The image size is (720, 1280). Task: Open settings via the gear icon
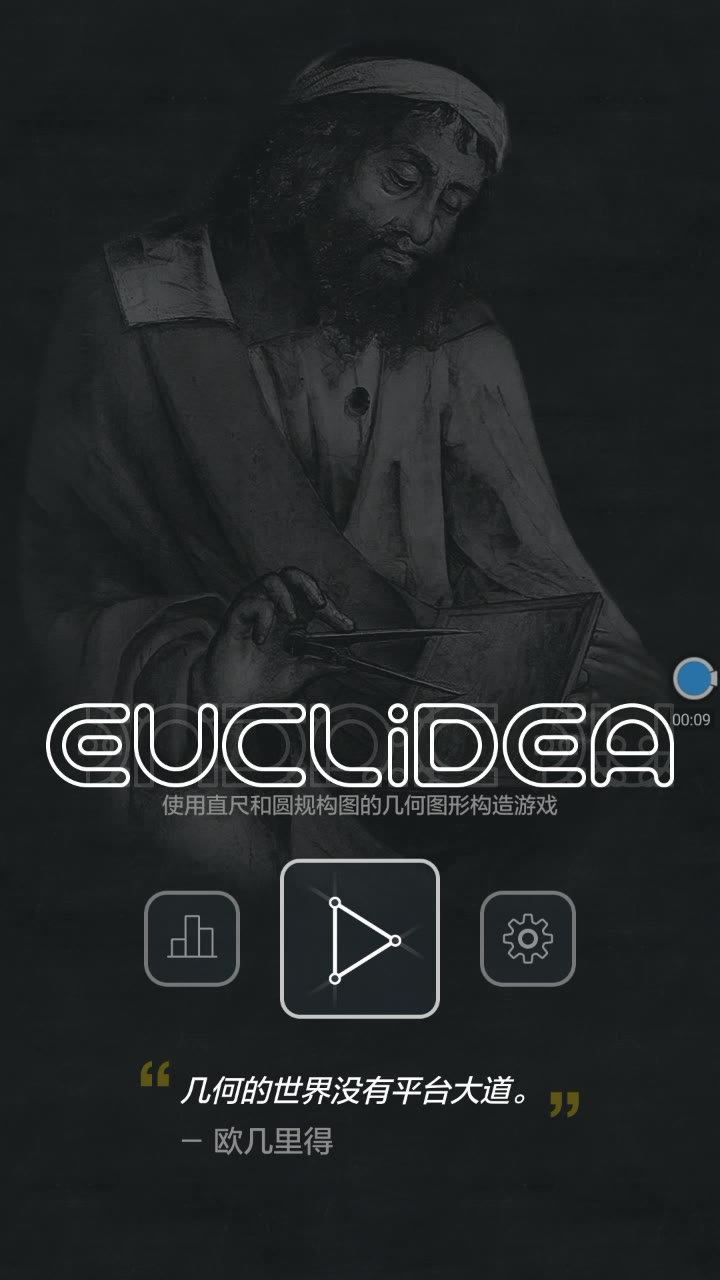pyautogui.click(x=528, y=938)
